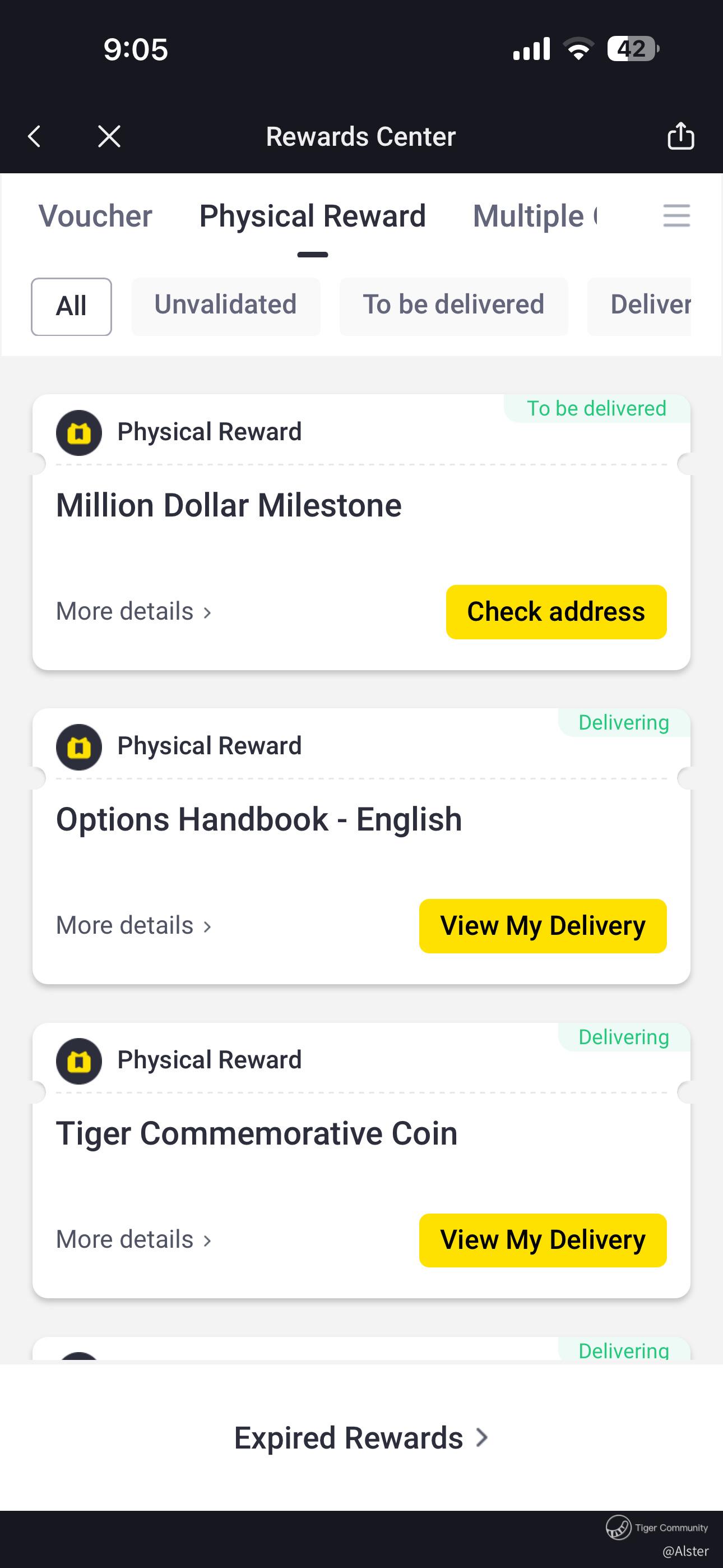Viewport: 723px width, 1568px height.
Task: Switch to the Voucher tab
Action: click(x=95, y=216)
